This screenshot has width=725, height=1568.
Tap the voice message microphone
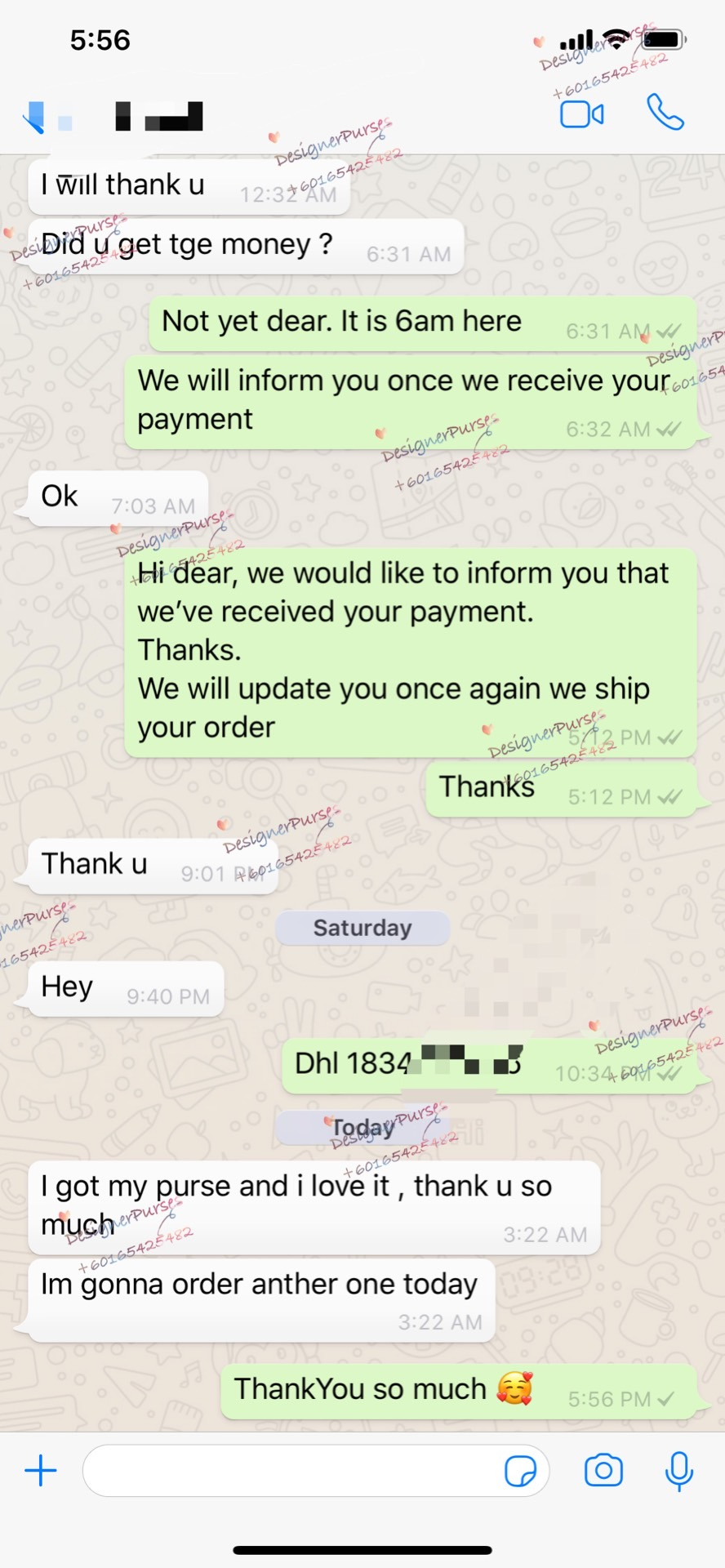[678, 1471]
